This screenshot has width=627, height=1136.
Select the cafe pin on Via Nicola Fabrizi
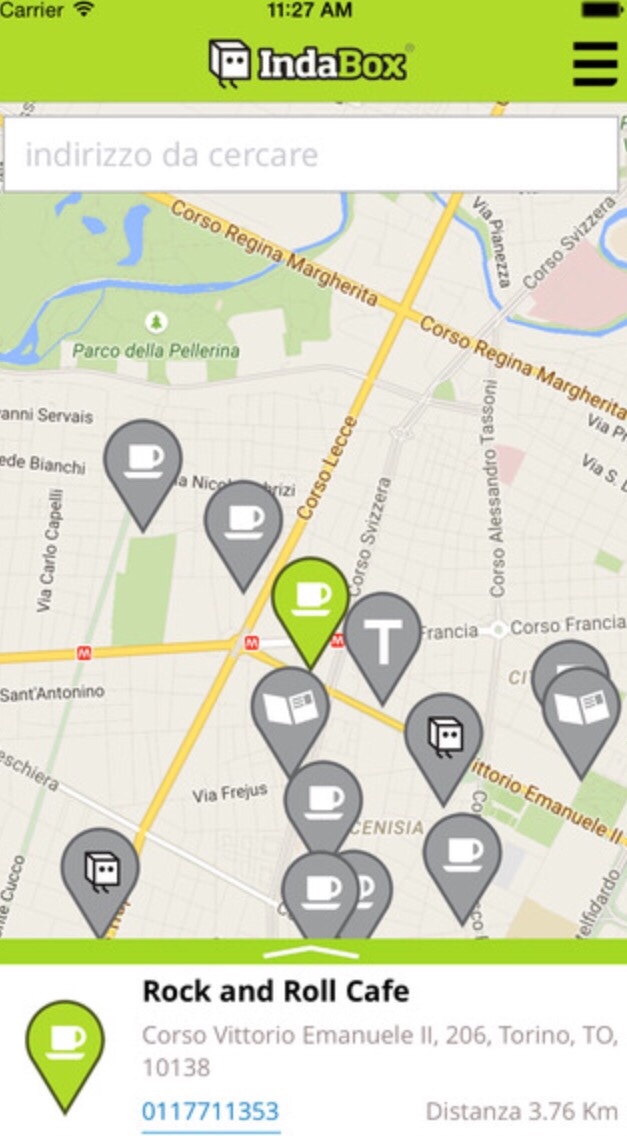243,523
